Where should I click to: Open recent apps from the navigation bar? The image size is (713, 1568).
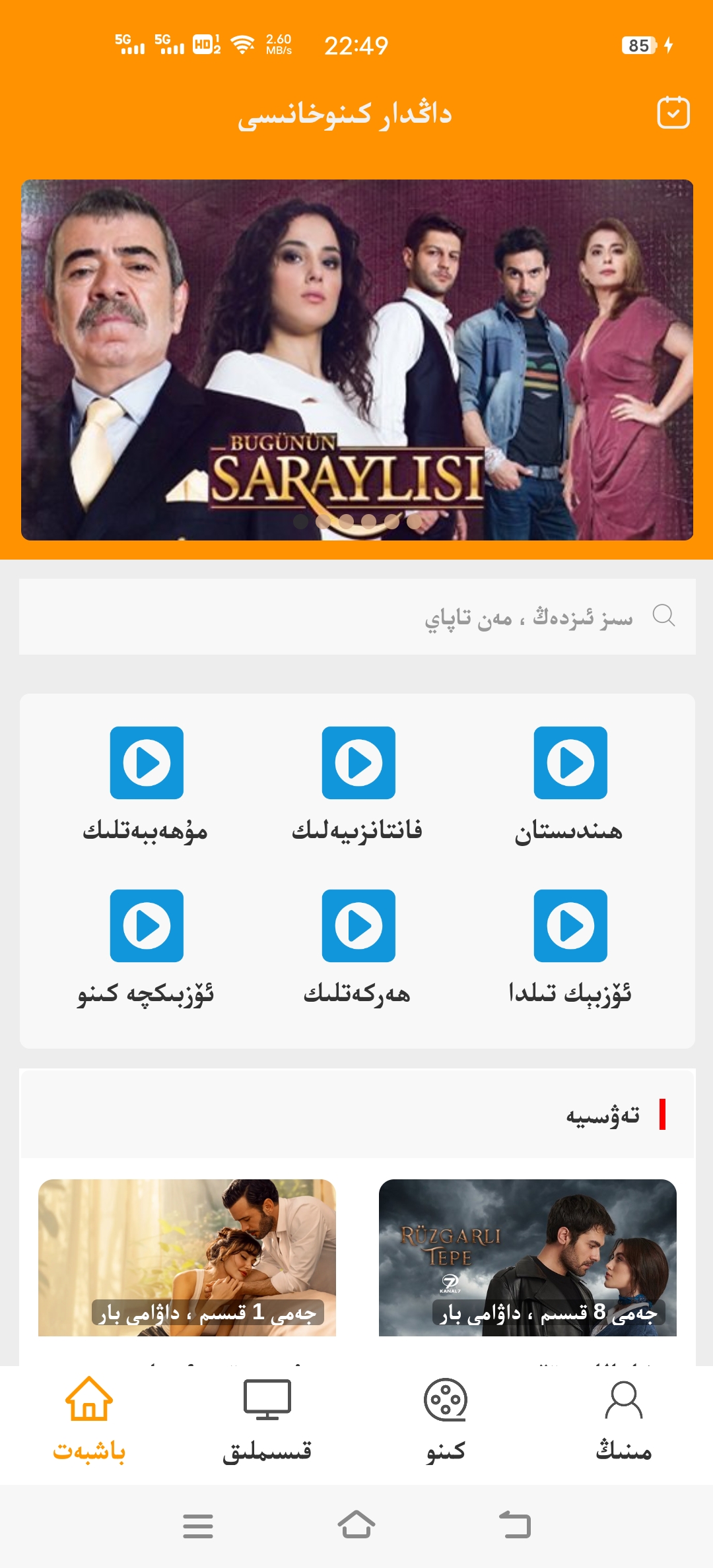(x=197, y=1525)
